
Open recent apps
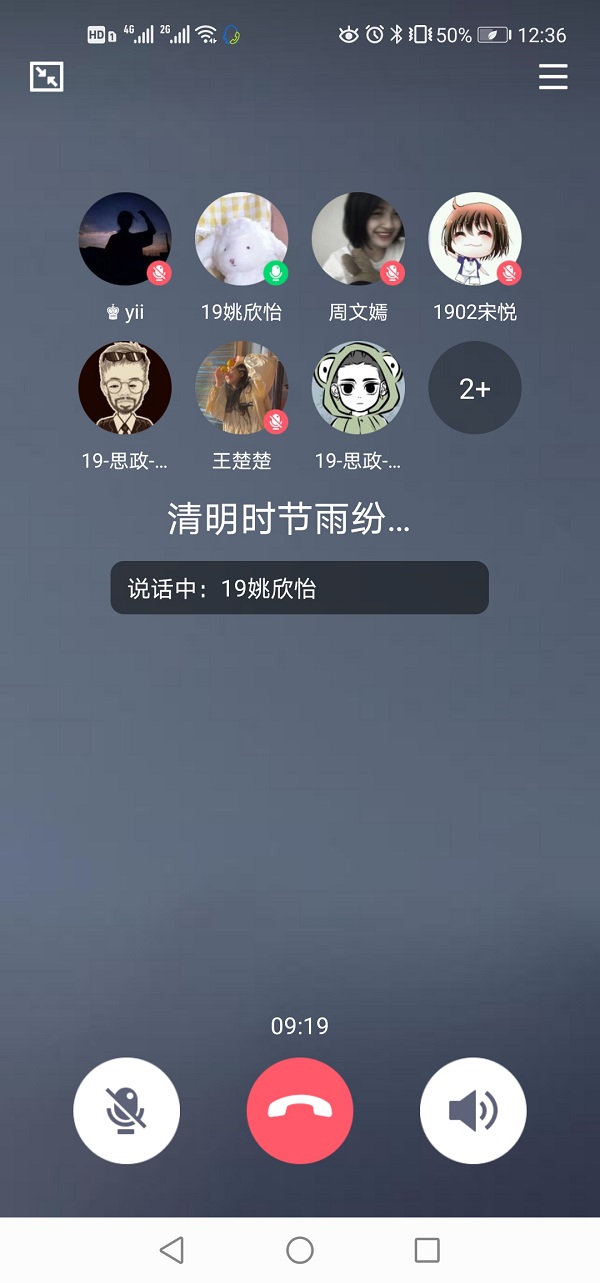[427, 1249]
